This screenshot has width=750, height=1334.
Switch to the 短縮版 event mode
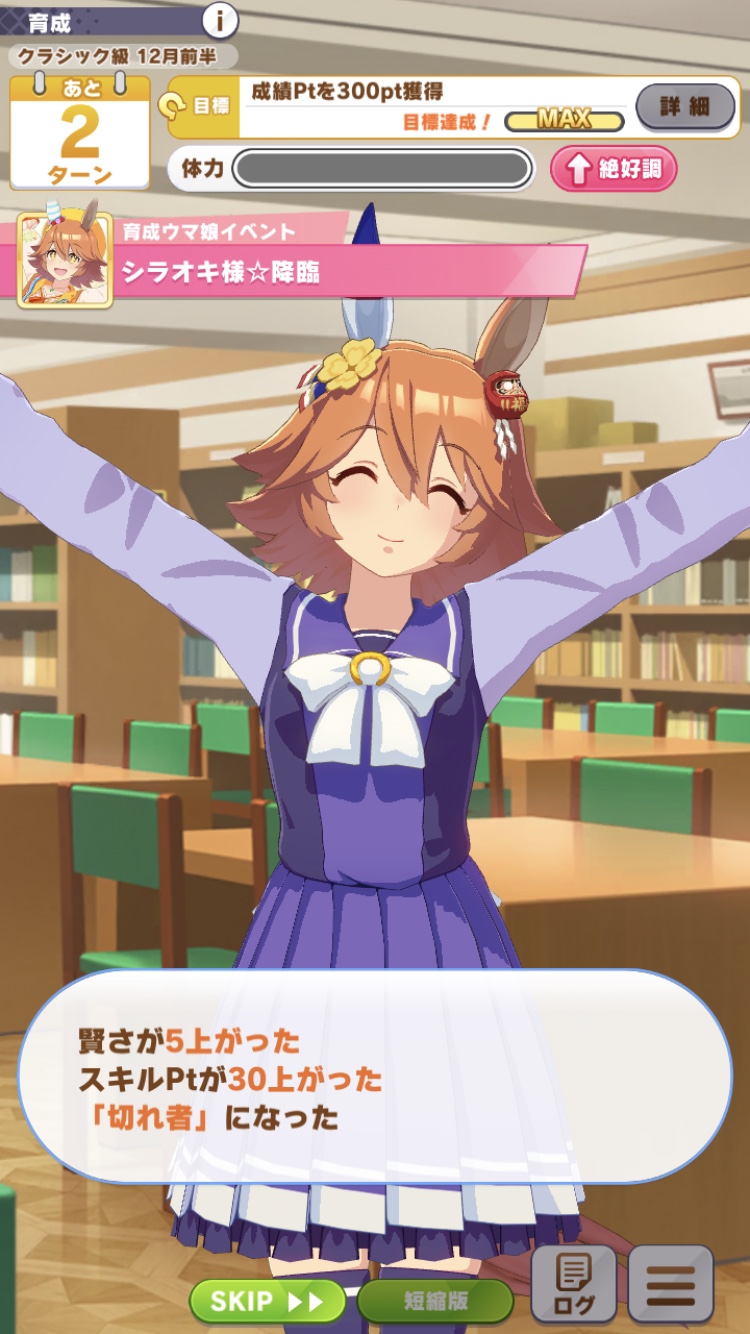[435, 1301]
